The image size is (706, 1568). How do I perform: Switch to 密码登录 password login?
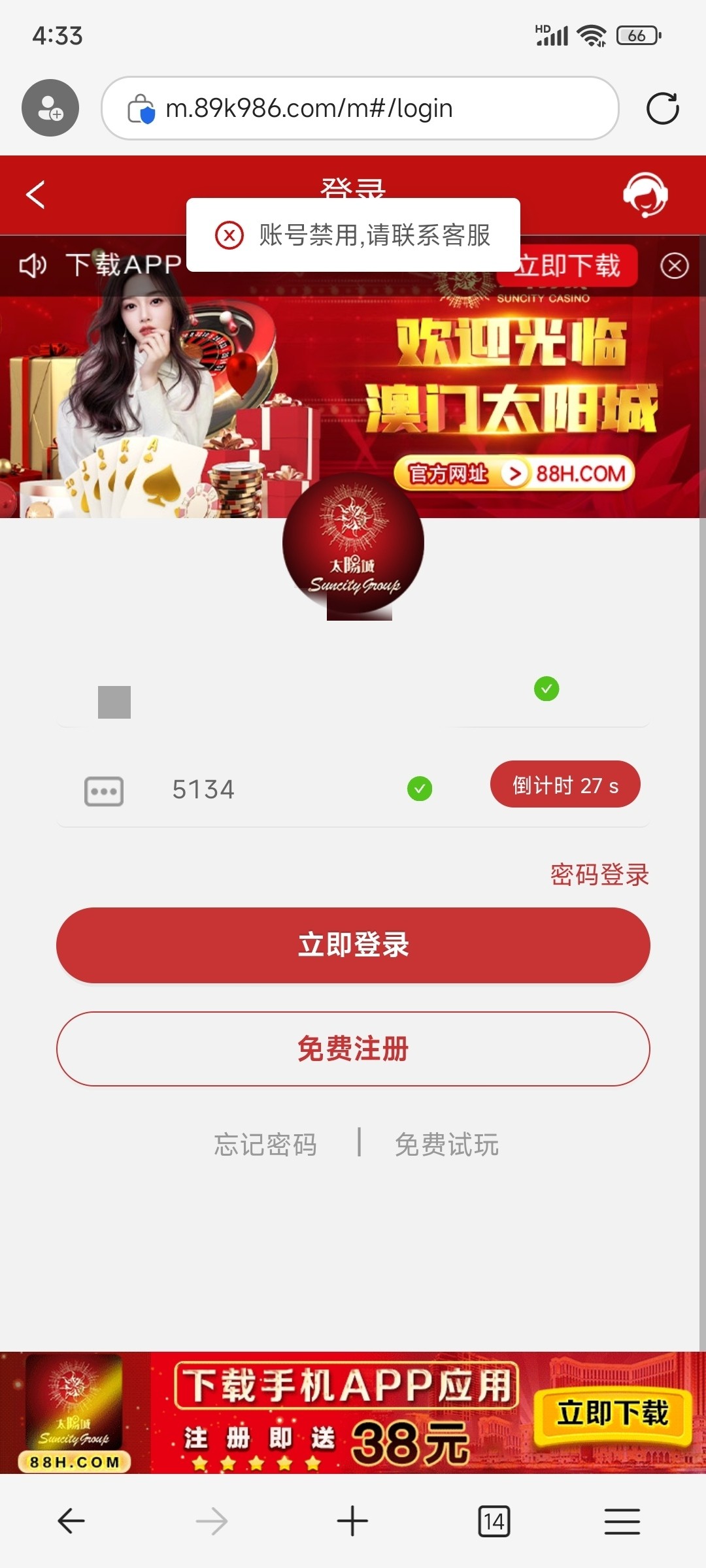(x=599, y=874)
